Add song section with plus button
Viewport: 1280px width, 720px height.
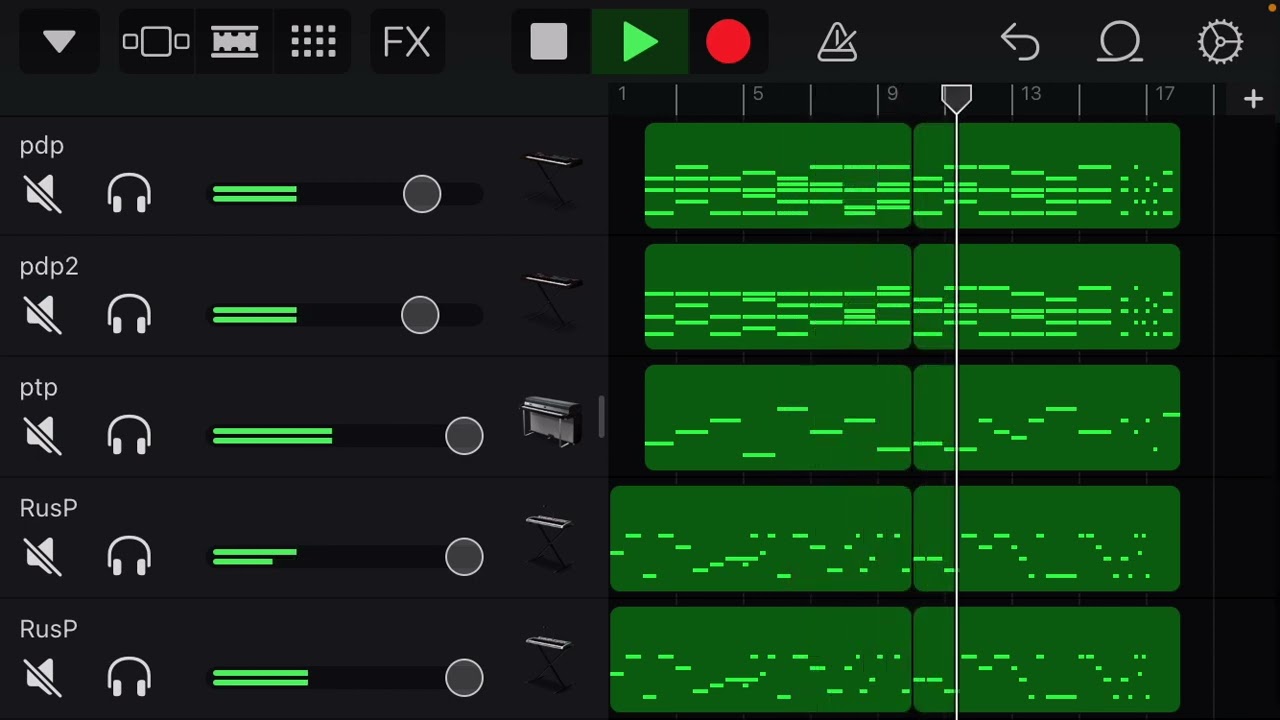(1253, 98)
